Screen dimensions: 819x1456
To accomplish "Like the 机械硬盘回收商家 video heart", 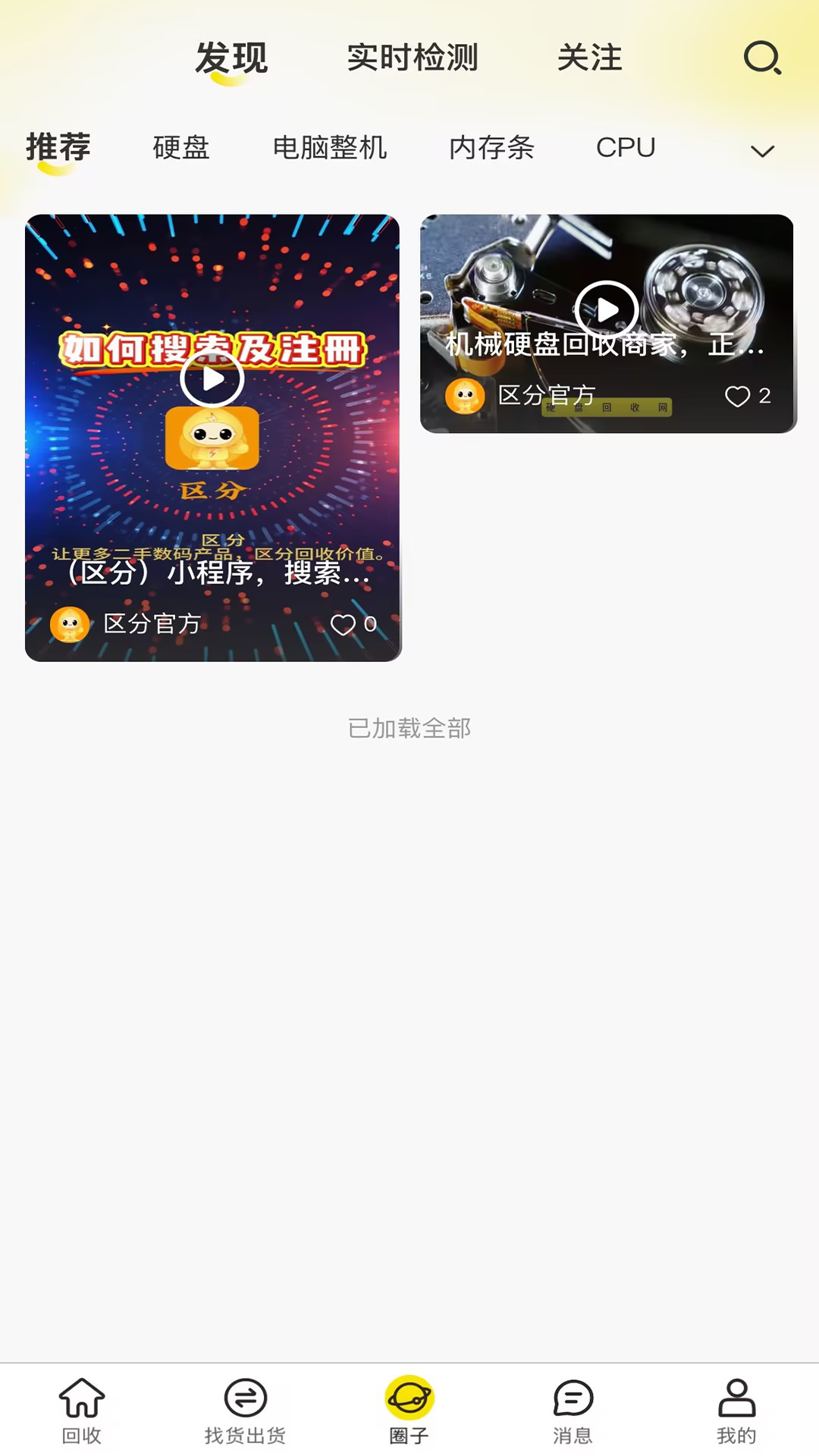I will 736,396.
